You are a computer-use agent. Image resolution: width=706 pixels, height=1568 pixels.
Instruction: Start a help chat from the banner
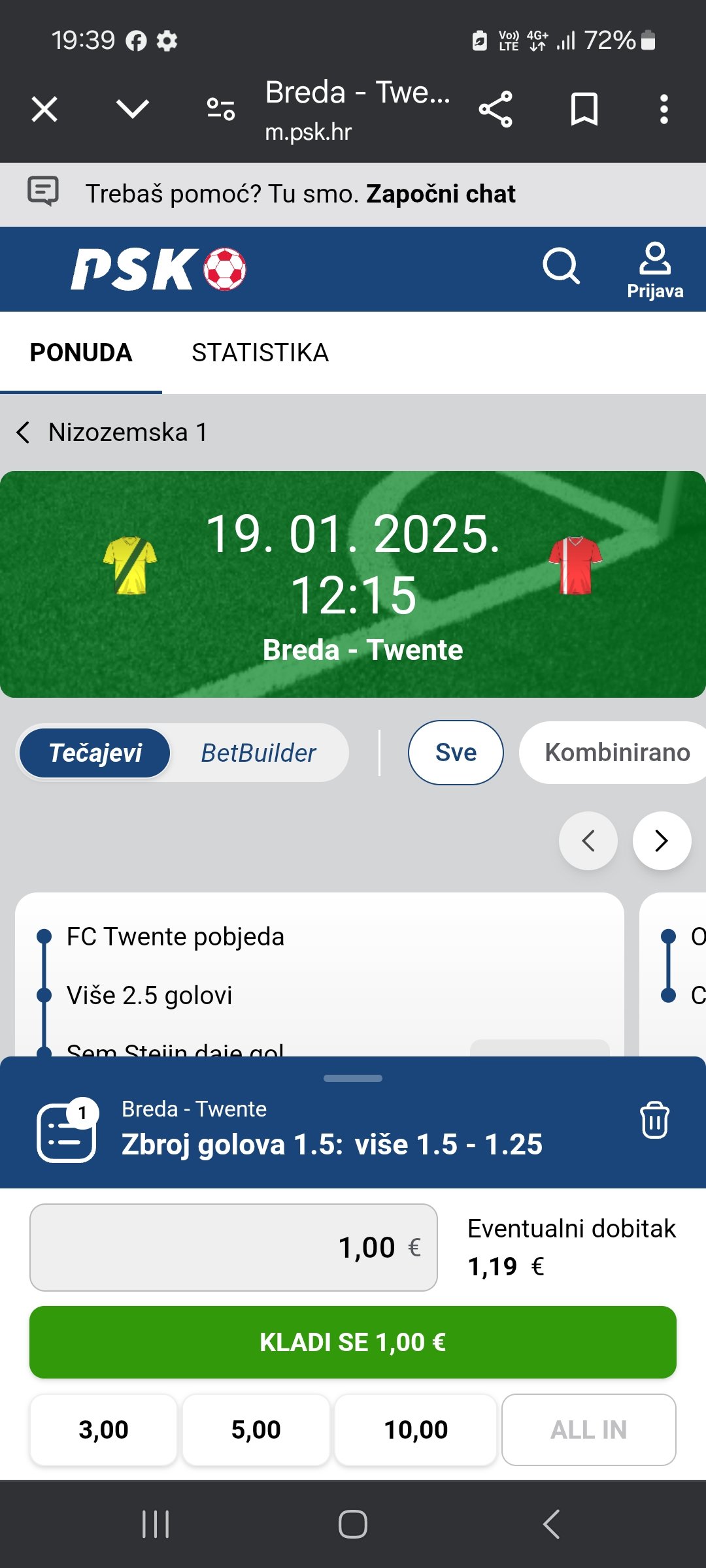440,194
